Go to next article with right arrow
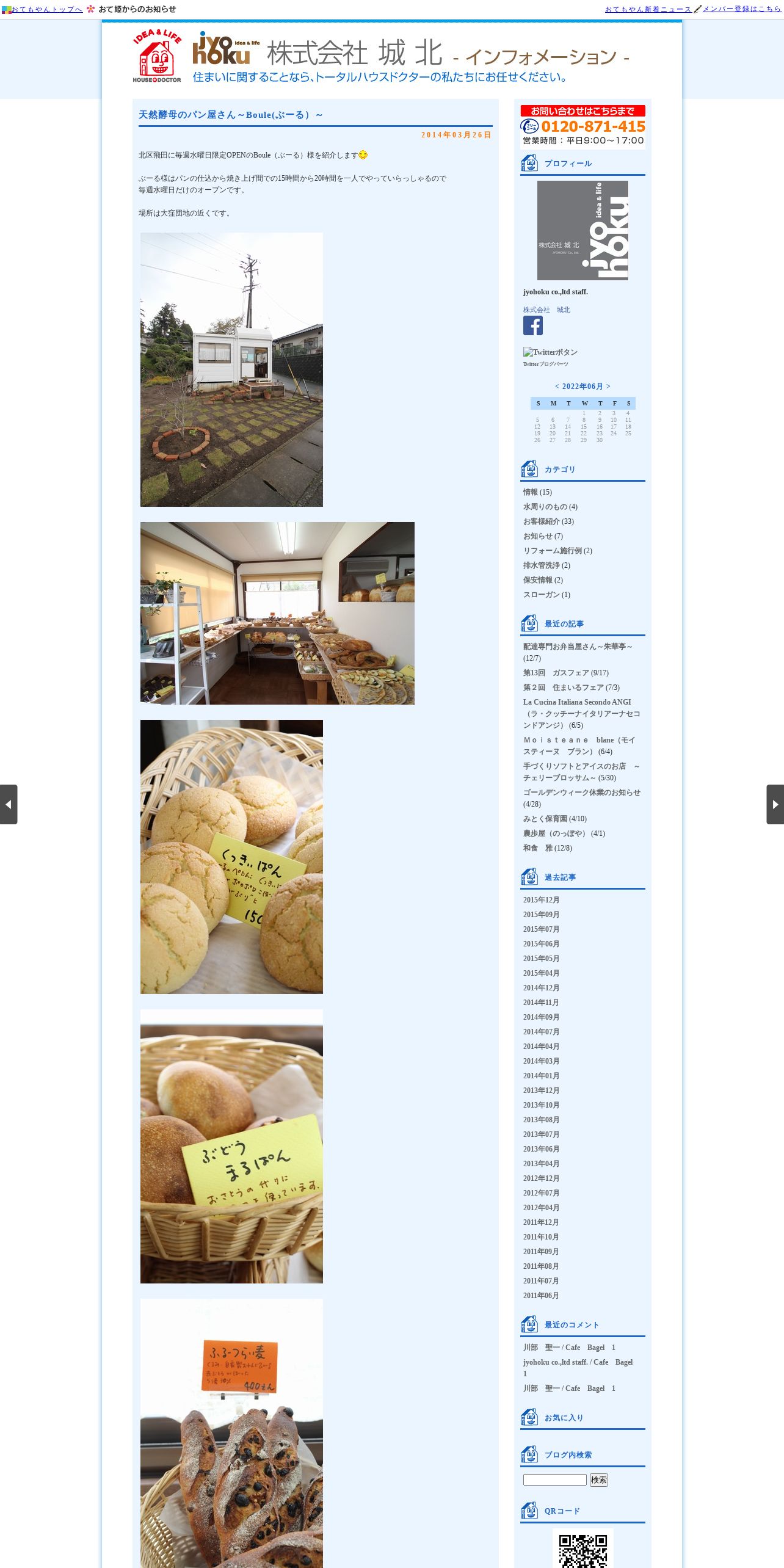This screenshot has height=1568, width=784. [775, 804]
